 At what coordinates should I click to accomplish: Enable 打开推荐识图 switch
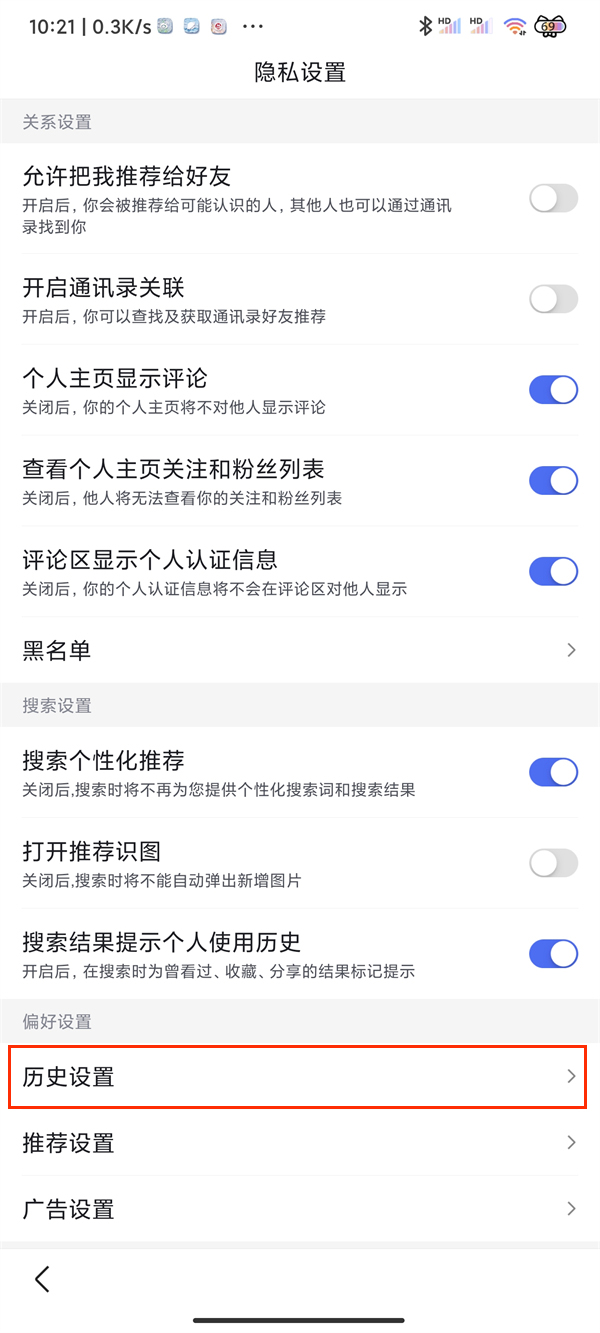553,863
